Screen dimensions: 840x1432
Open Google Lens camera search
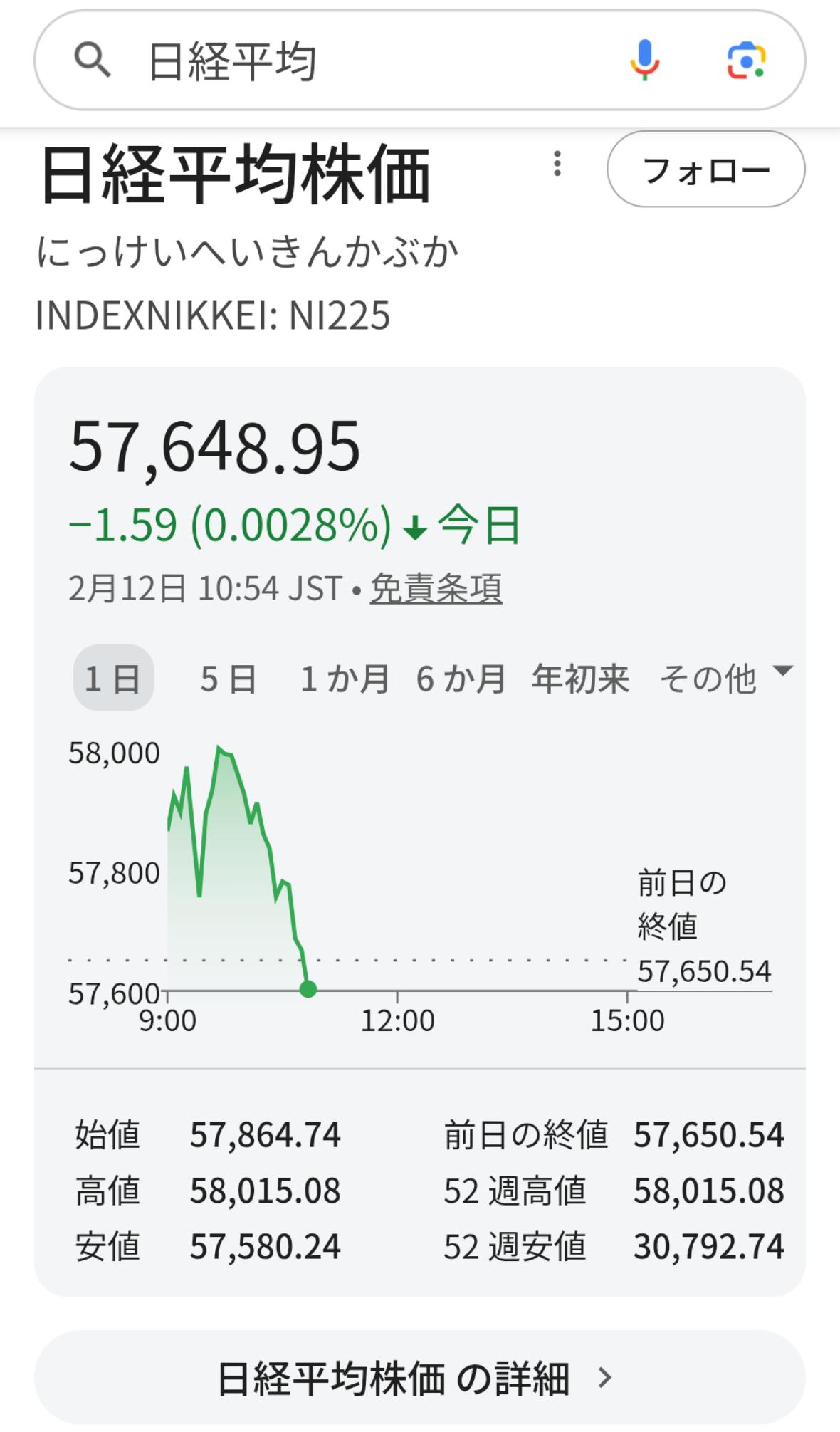(x=745, y=60)
